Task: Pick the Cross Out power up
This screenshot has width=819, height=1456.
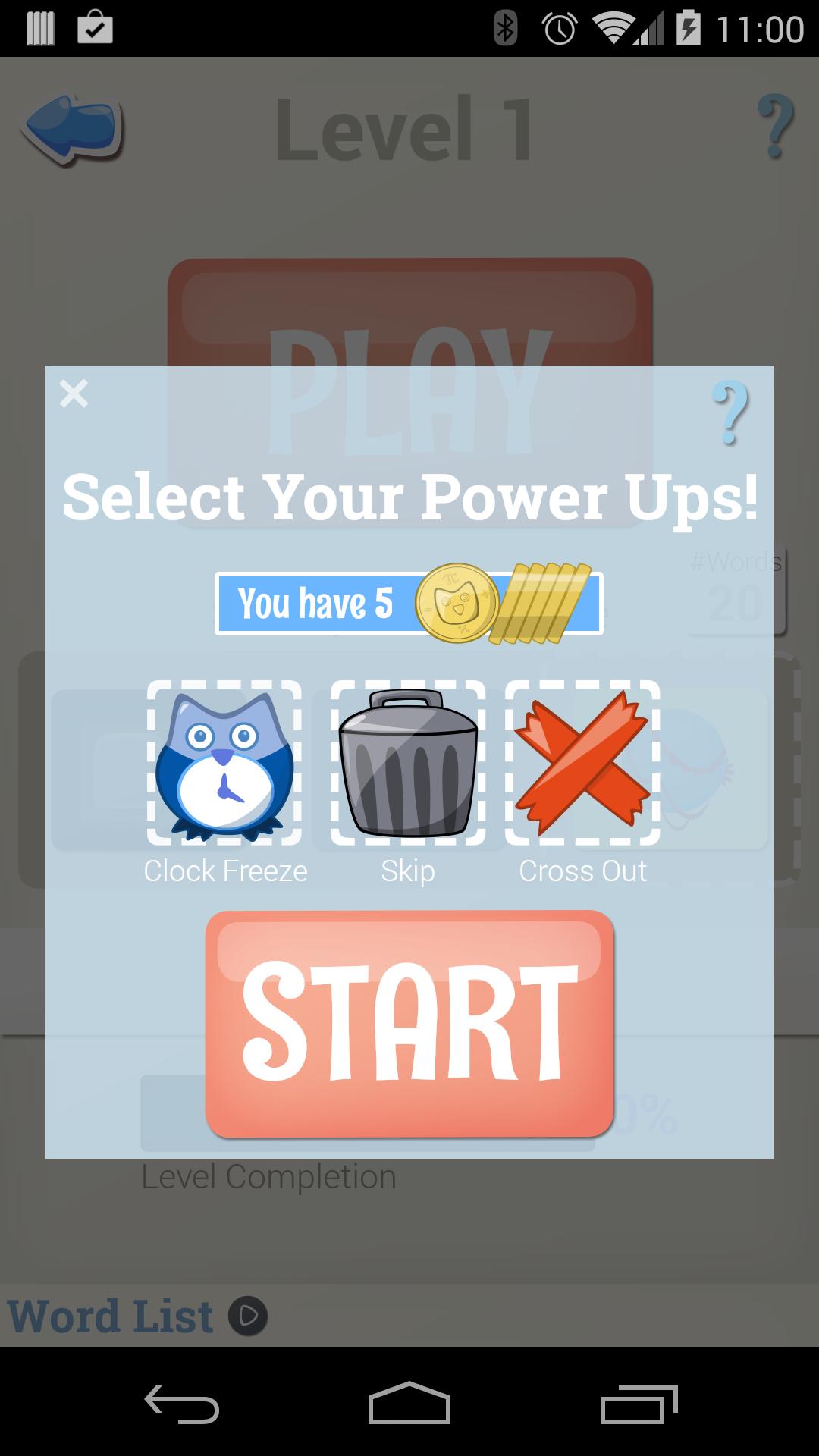Action: point(582,764)
